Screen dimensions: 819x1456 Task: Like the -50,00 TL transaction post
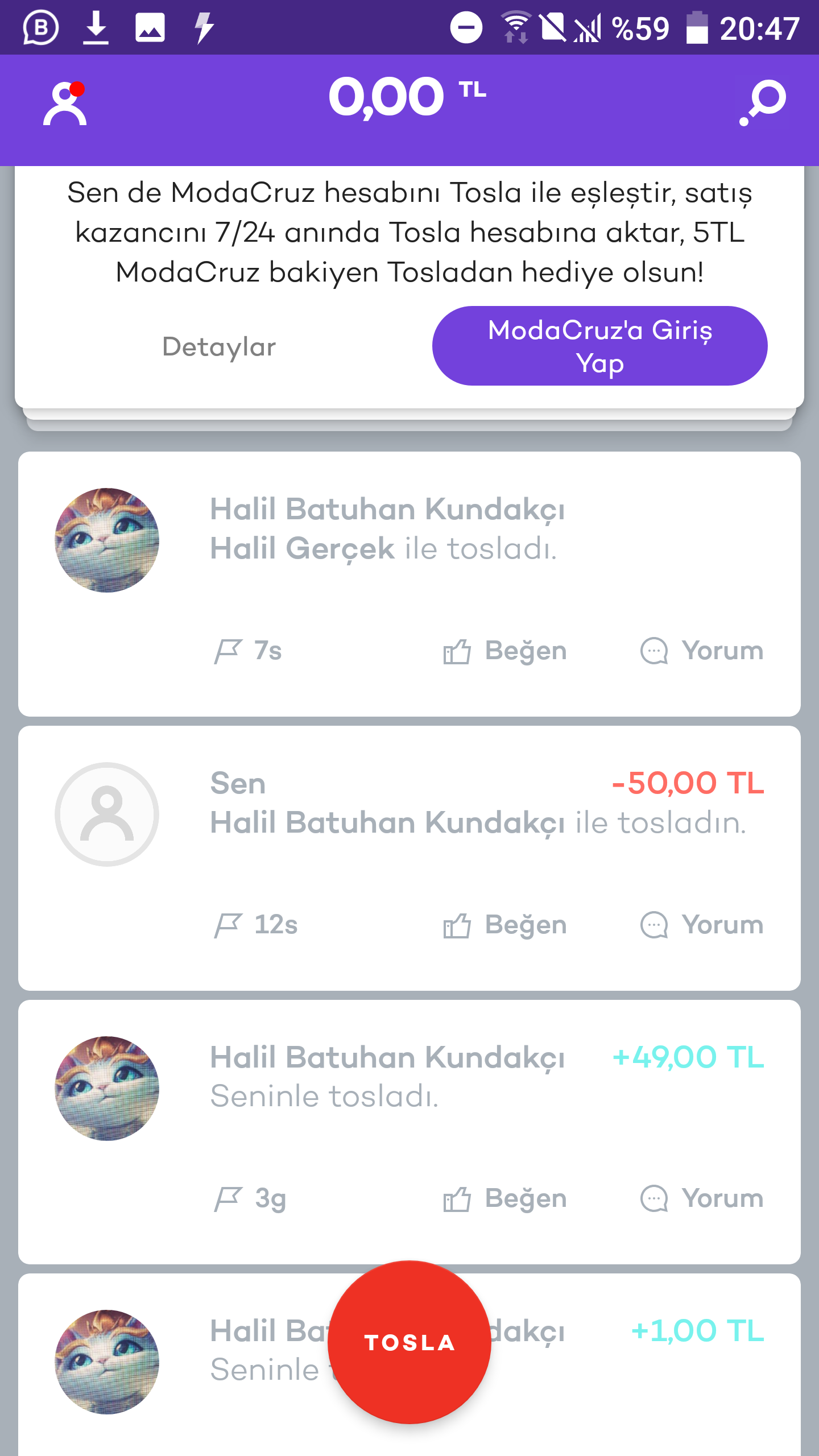(x=505, y=925)
